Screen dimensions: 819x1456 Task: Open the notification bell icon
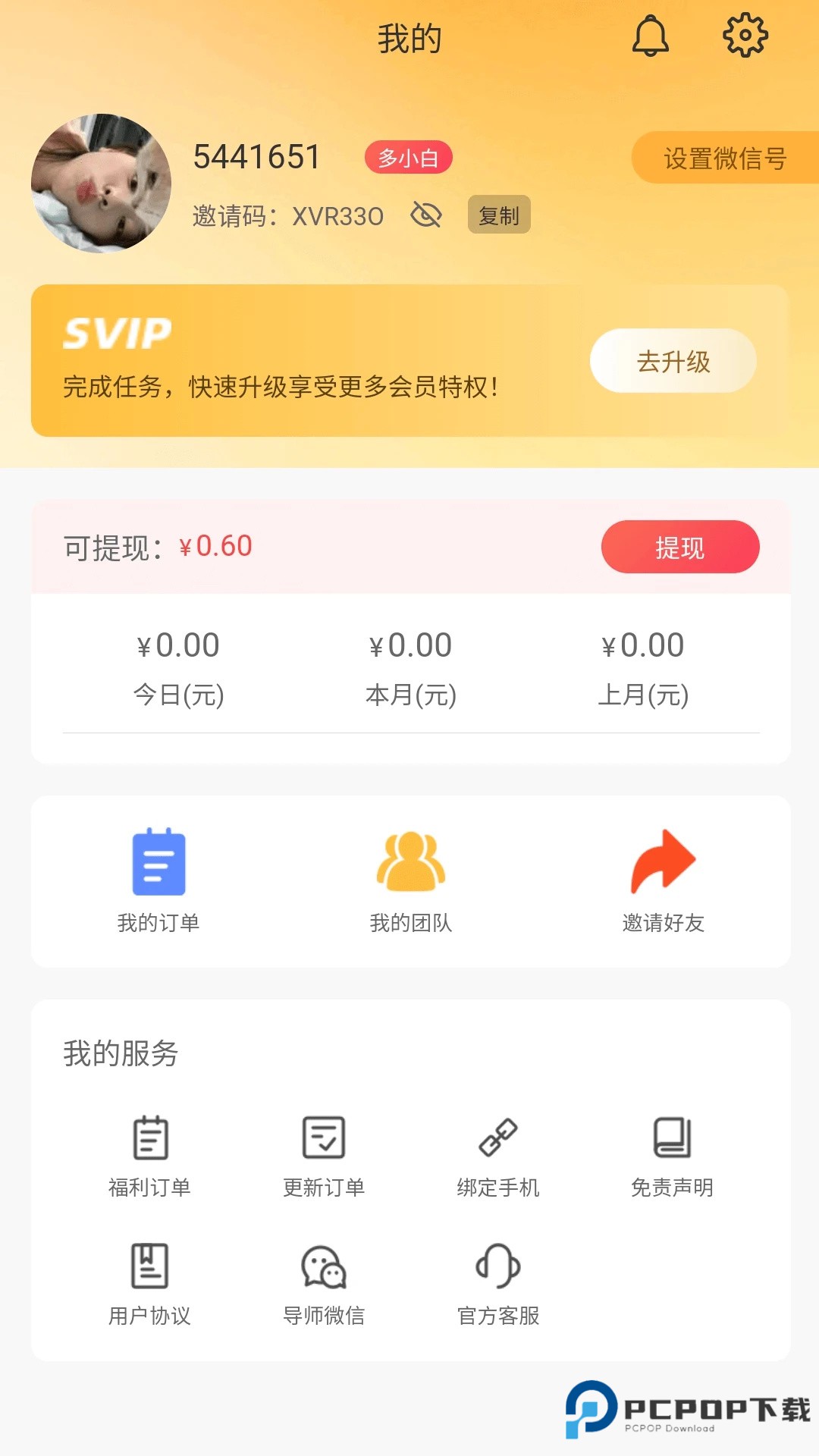pos(651,36)
